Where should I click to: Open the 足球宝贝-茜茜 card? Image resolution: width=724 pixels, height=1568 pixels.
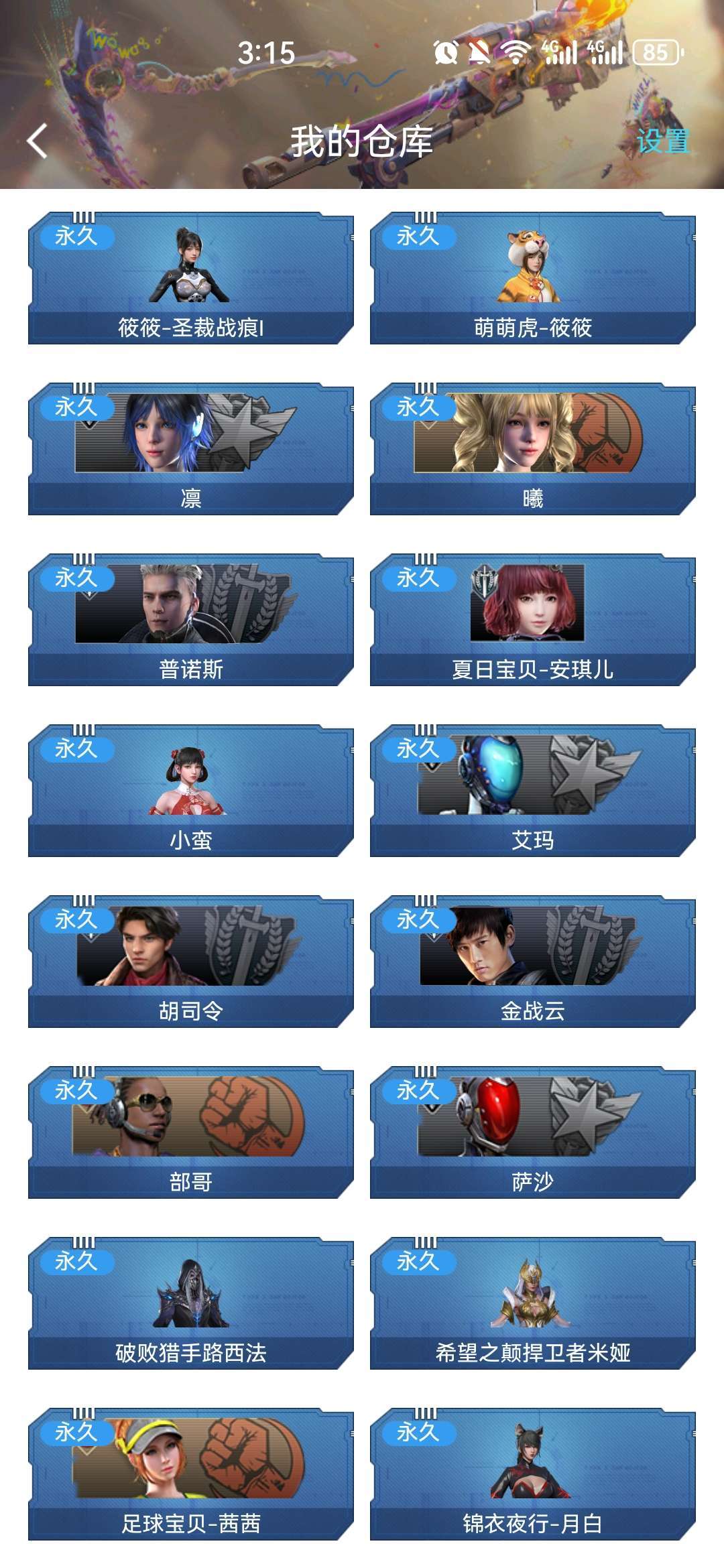[x=191, y=1474]
